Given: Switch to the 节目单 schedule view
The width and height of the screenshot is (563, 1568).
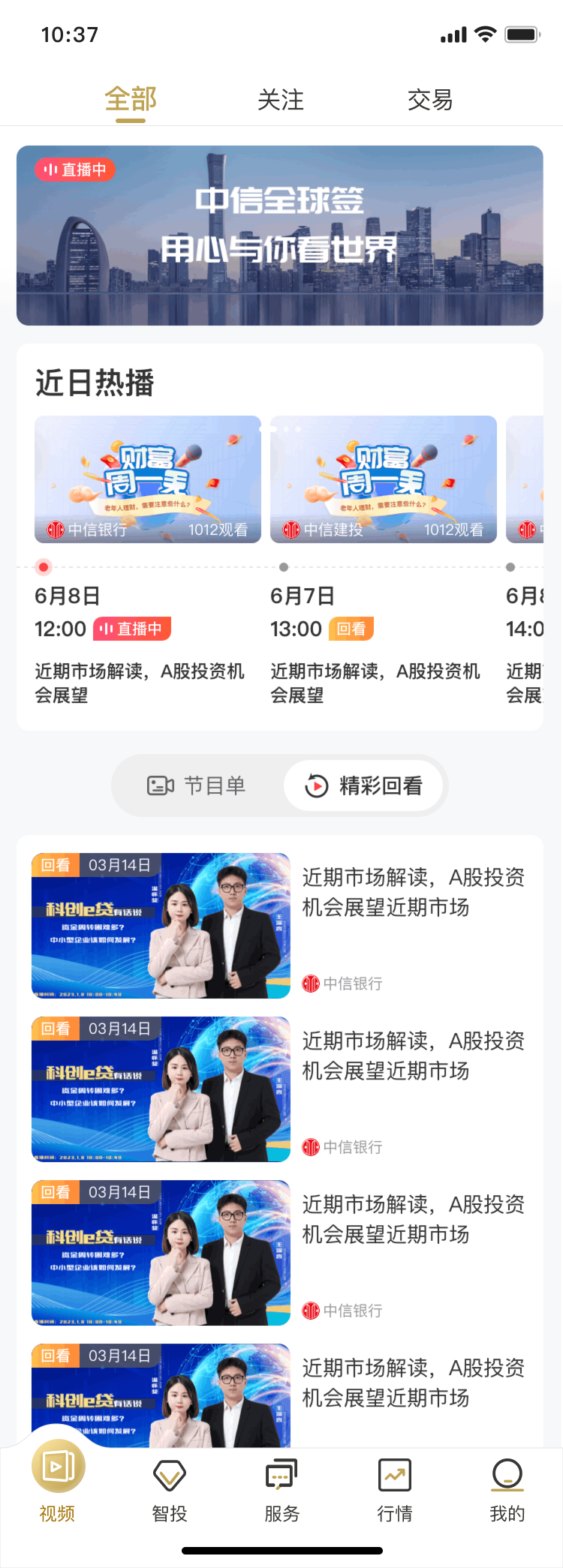Looking at the screenshot, I should [x=197, y=786].
